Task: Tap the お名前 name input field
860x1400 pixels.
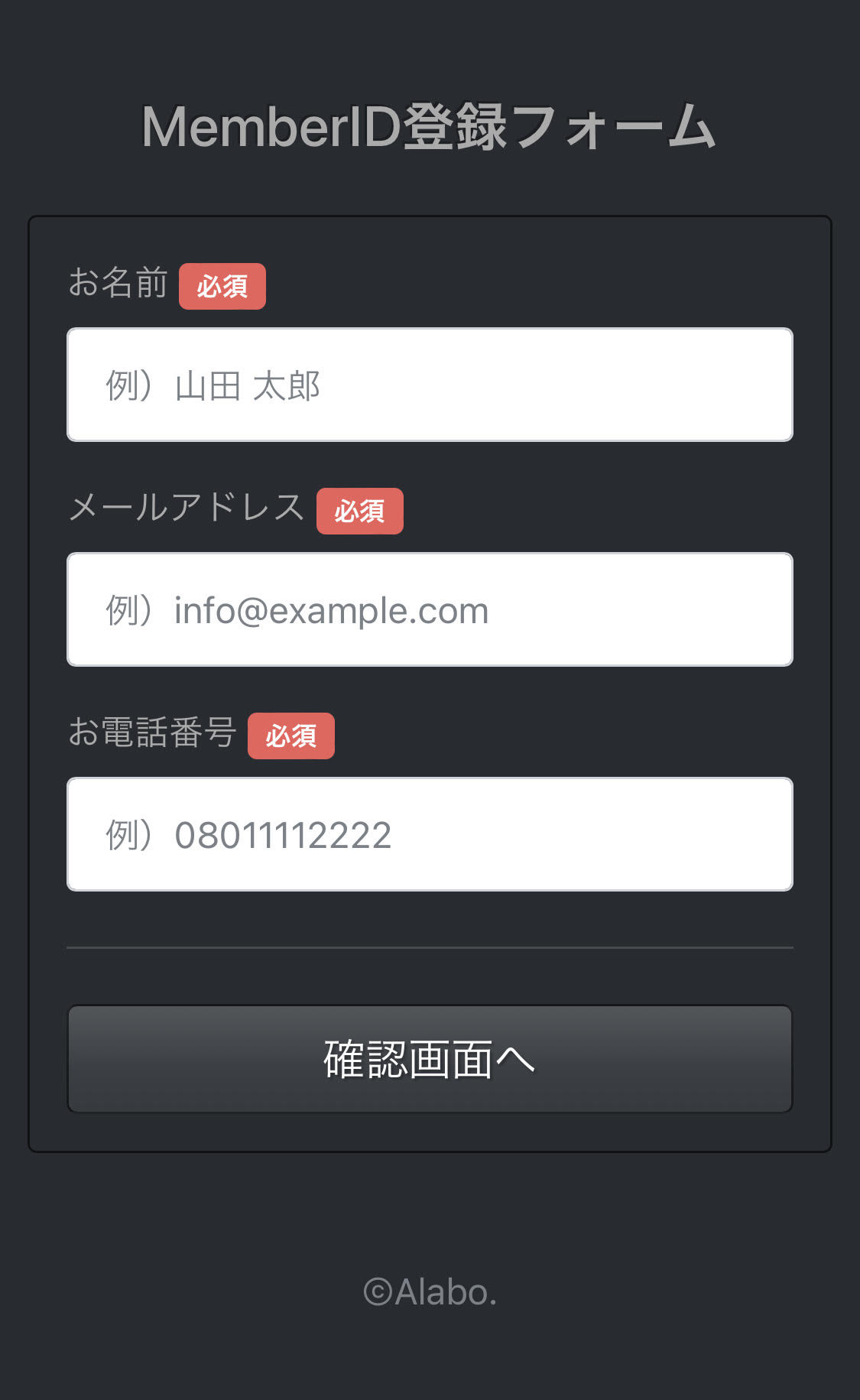Action: tap(430, 385)
